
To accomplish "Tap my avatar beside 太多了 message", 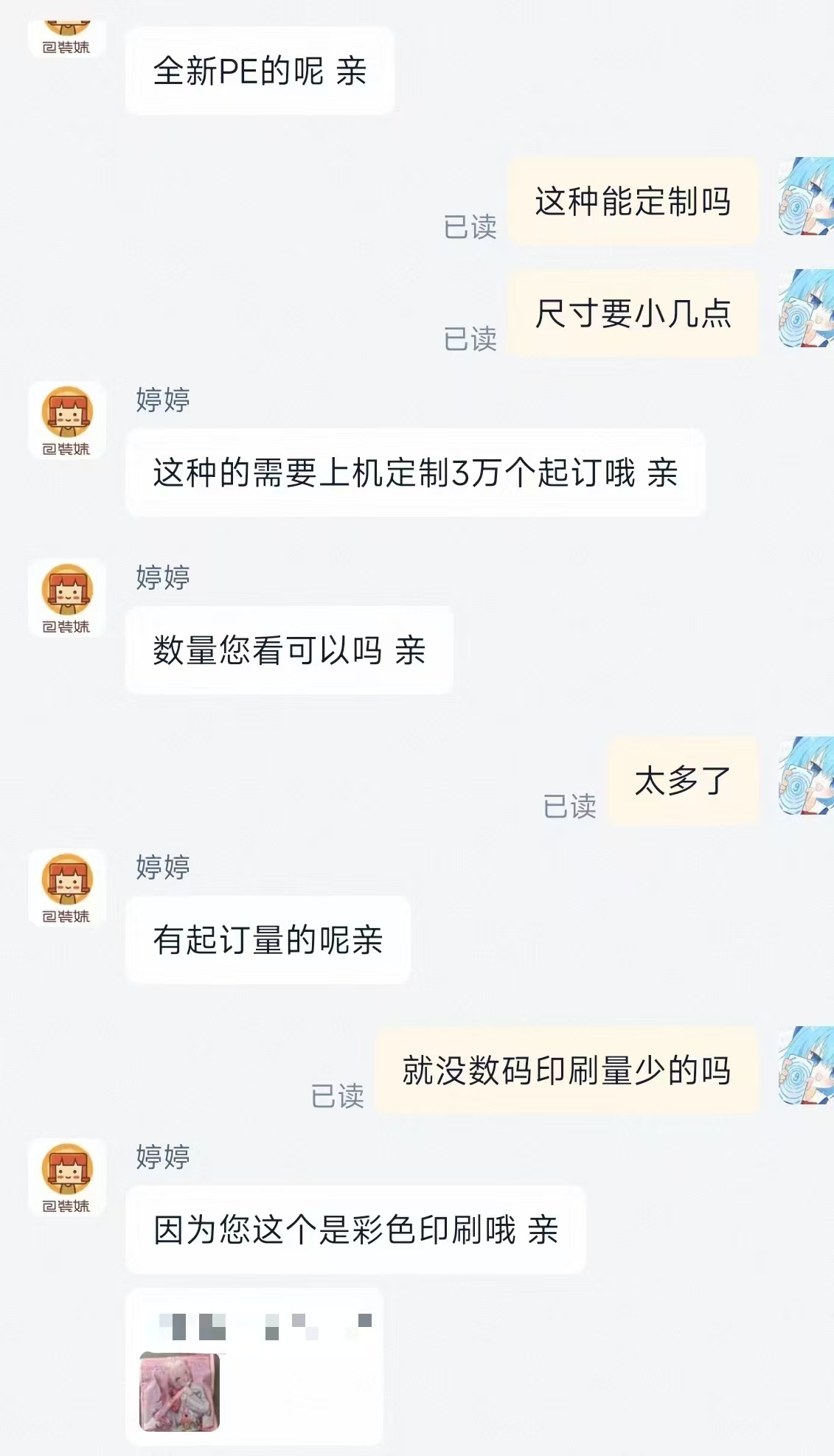I will [807, 776].
